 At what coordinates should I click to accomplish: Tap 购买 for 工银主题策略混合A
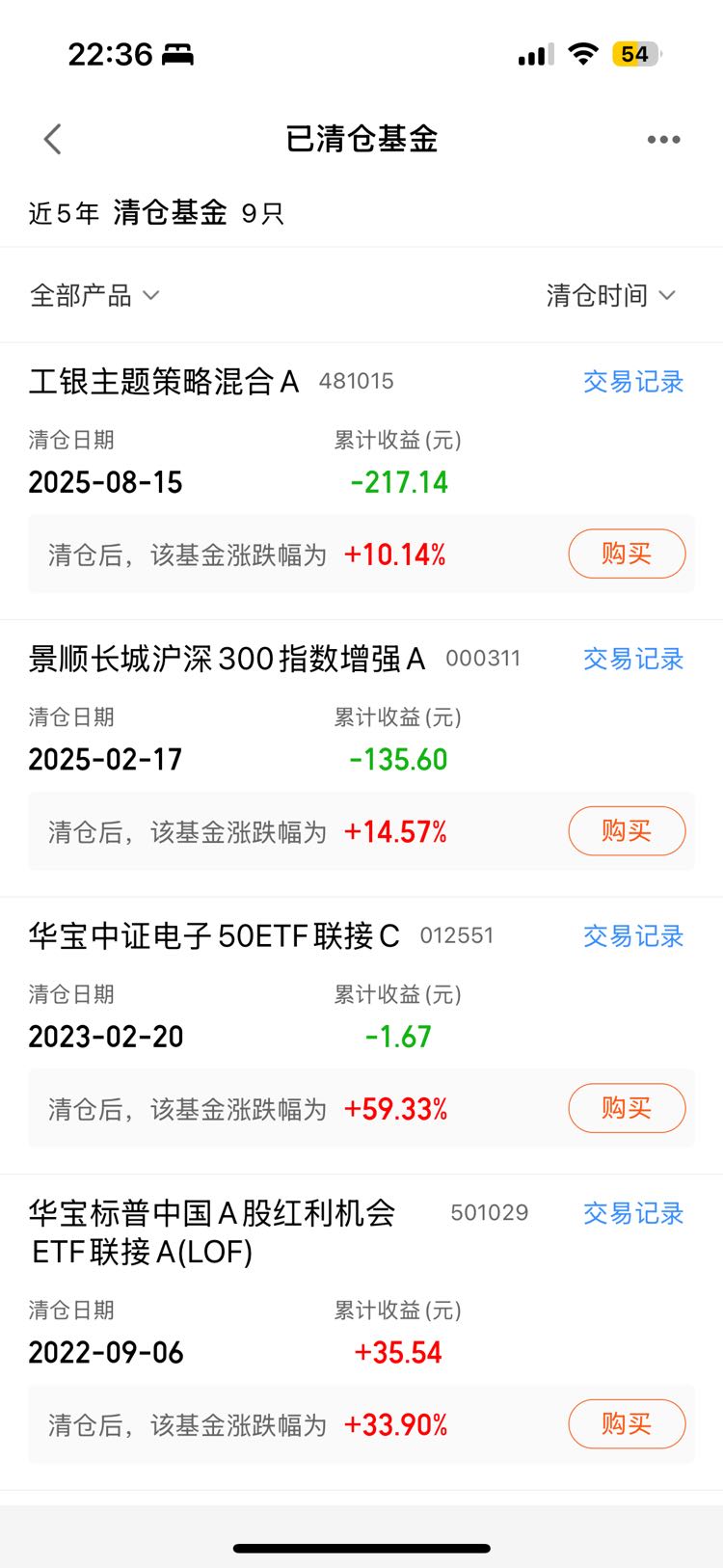point(627,554)
